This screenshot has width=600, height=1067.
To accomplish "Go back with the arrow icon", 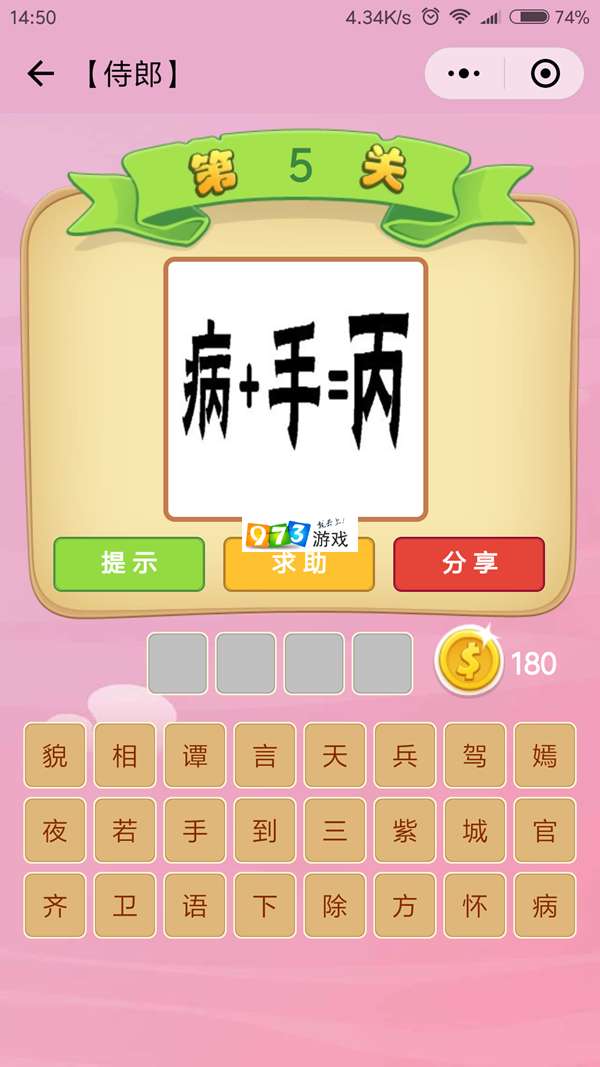I will [40, 74].
